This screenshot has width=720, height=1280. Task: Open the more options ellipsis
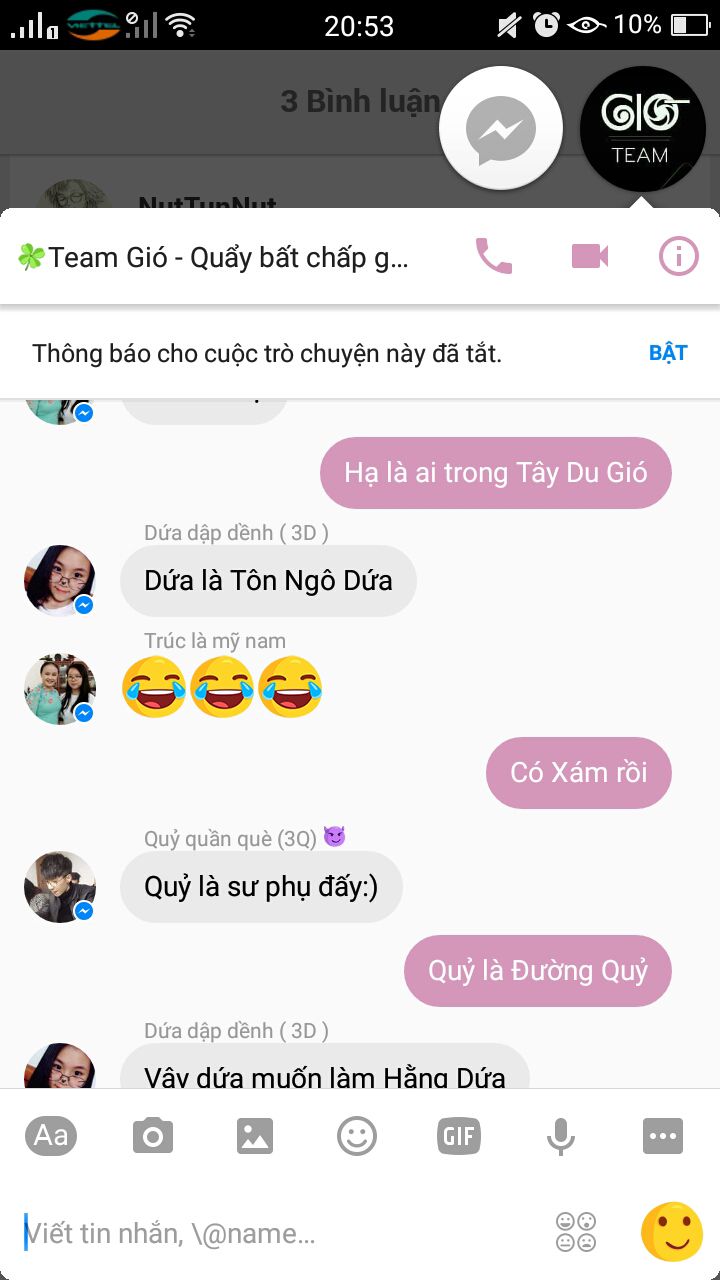coord(663,1136)
